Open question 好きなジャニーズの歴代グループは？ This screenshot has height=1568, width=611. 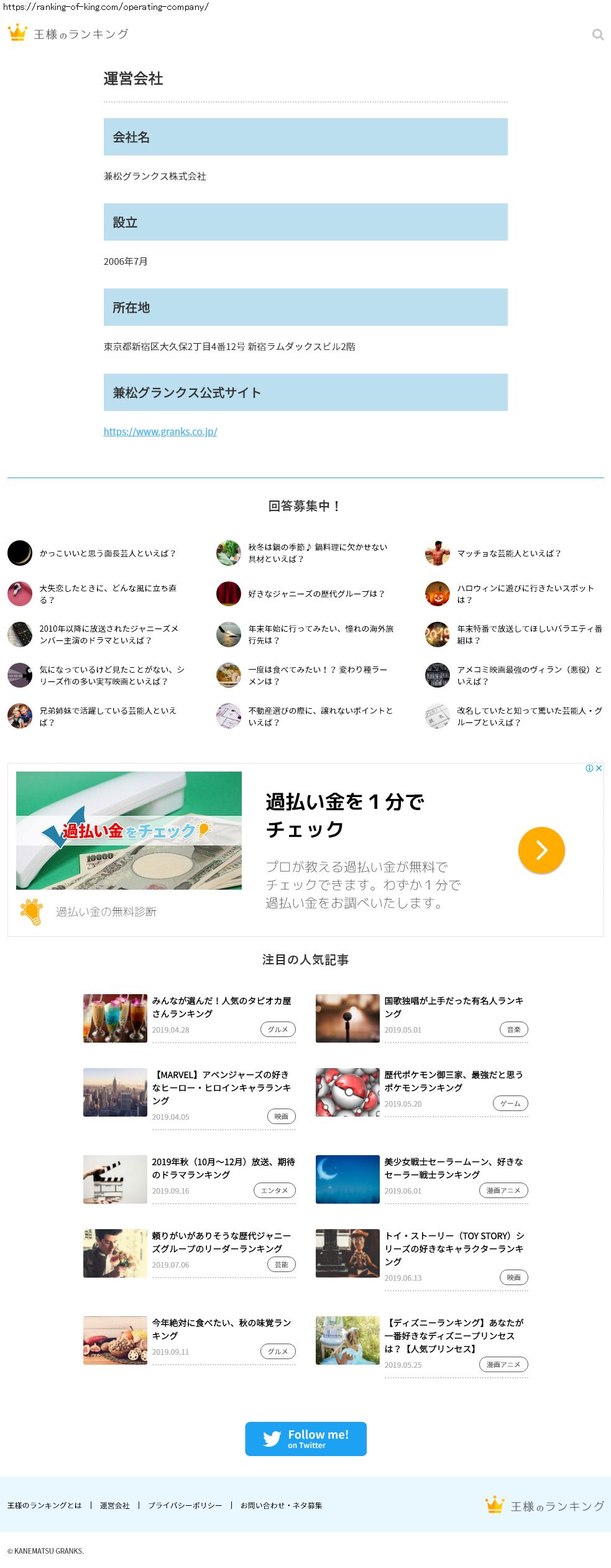[316, 594]
